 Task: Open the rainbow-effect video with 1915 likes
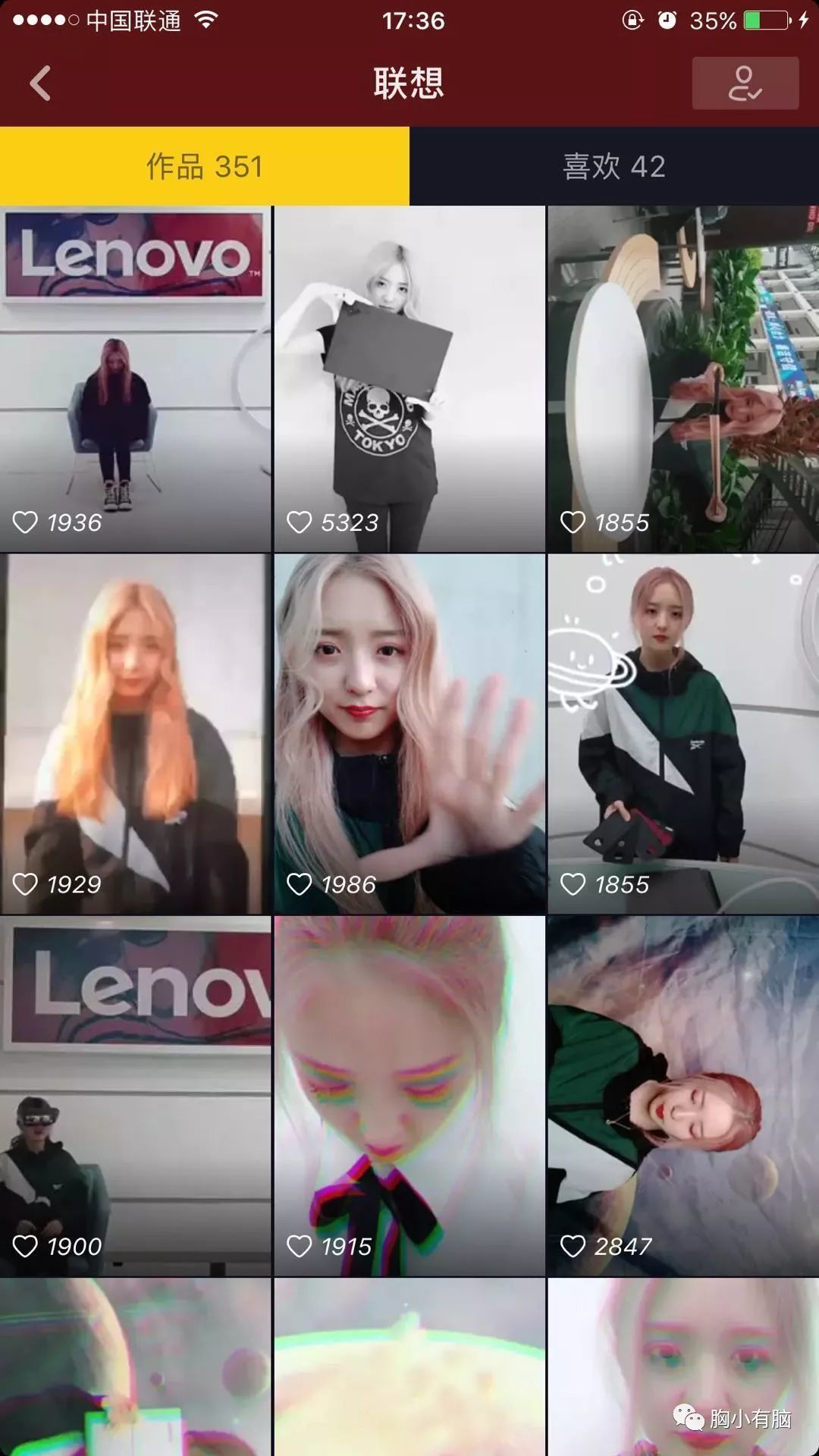point(409,1096)
